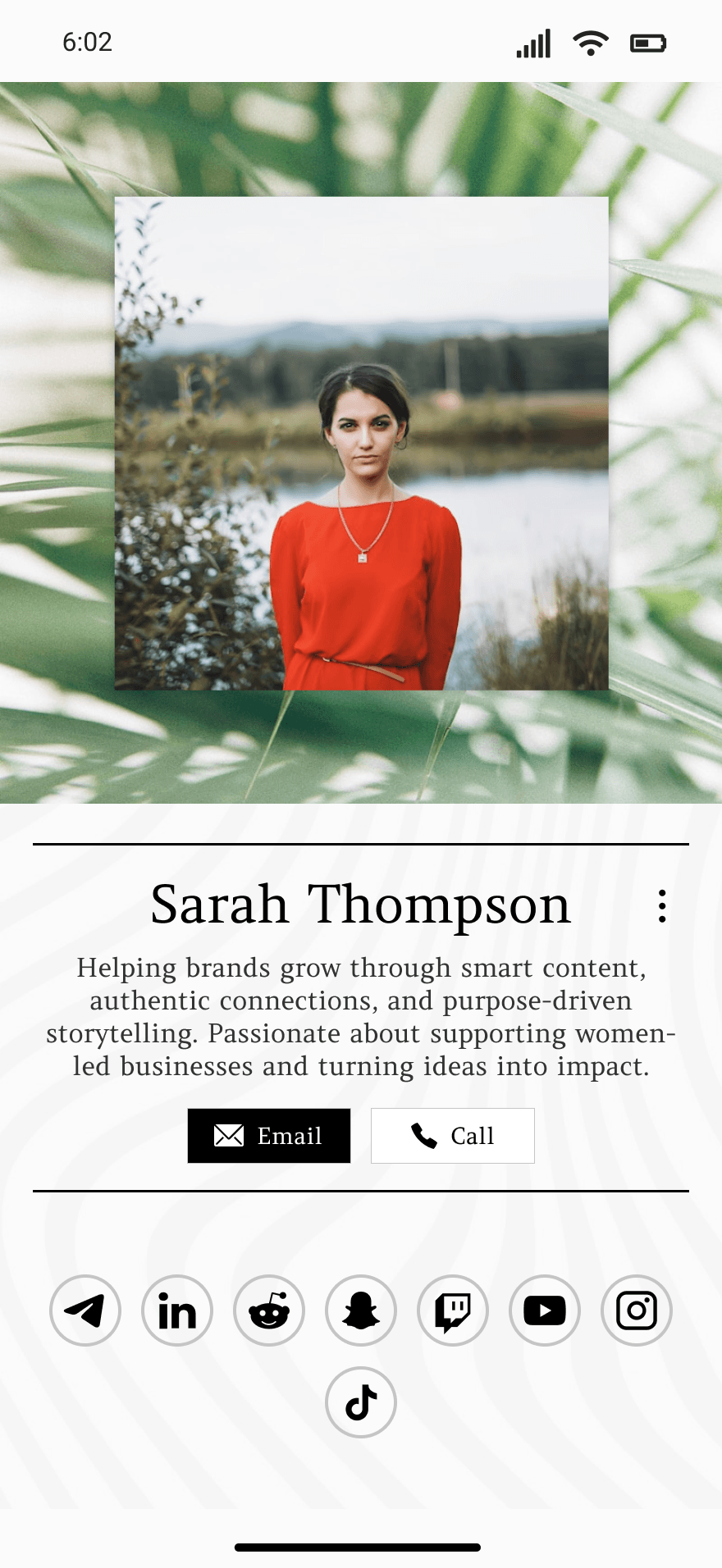This screenshot has width=722, height=1568.
Task: Visit the Reddit profile icon
Action: [x=269, y=1310]
